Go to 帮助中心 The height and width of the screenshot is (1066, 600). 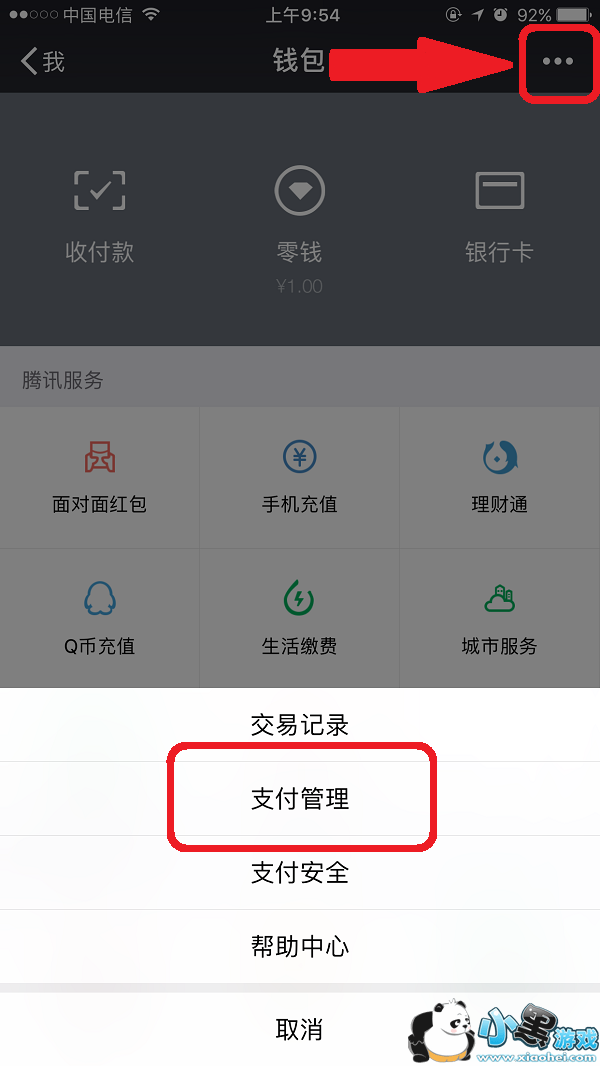[300, 946]
